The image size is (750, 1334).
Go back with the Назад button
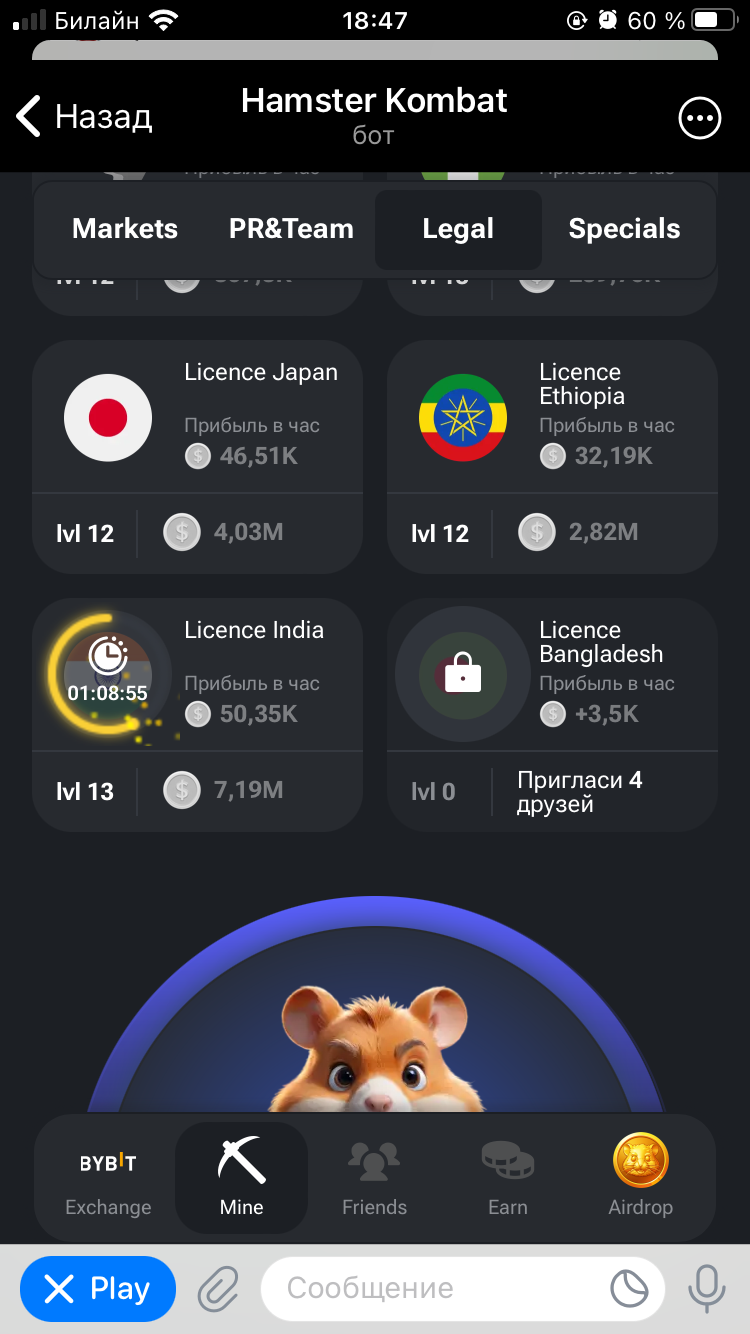pyautogui.click(x=84, y=118)
